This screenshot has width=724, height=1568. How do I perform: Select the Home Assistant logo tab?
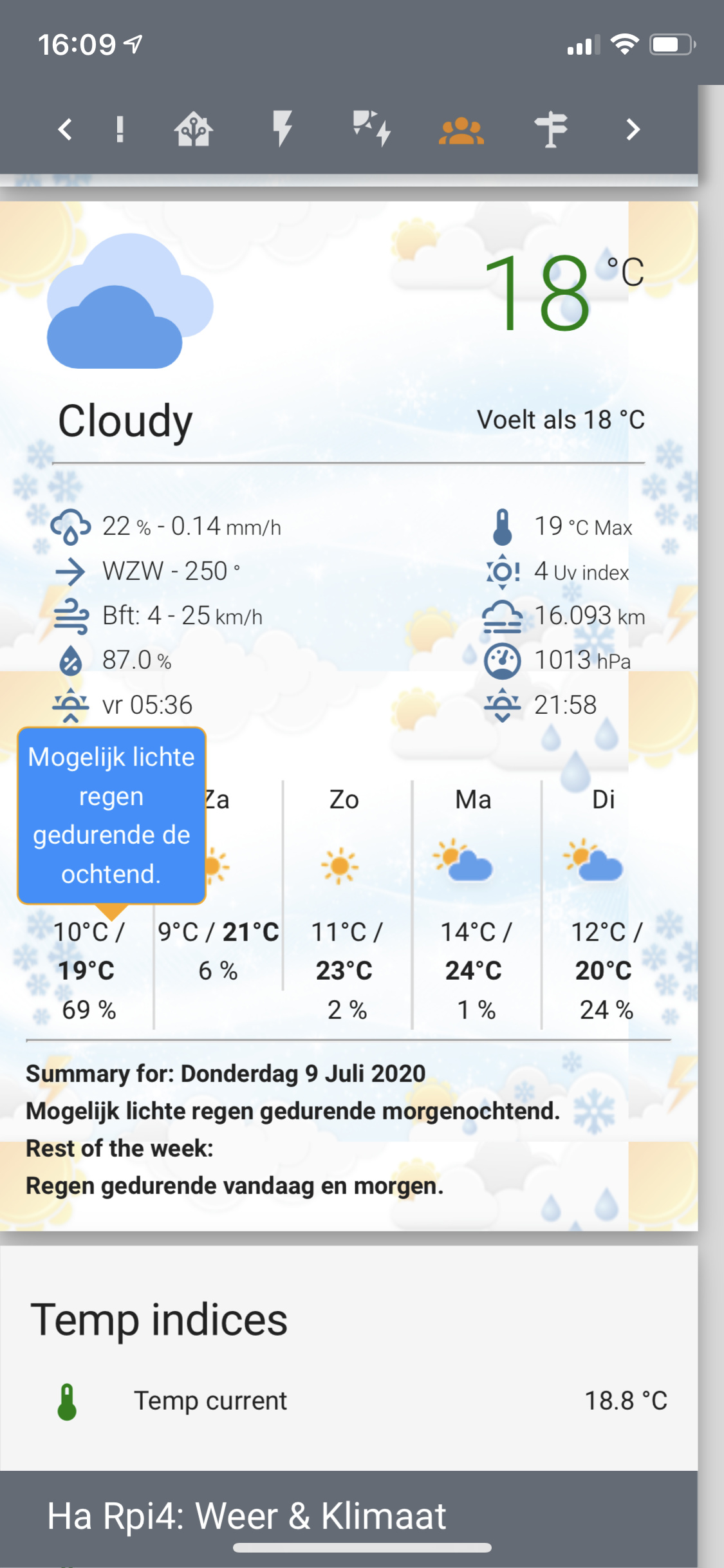point(194,129)
